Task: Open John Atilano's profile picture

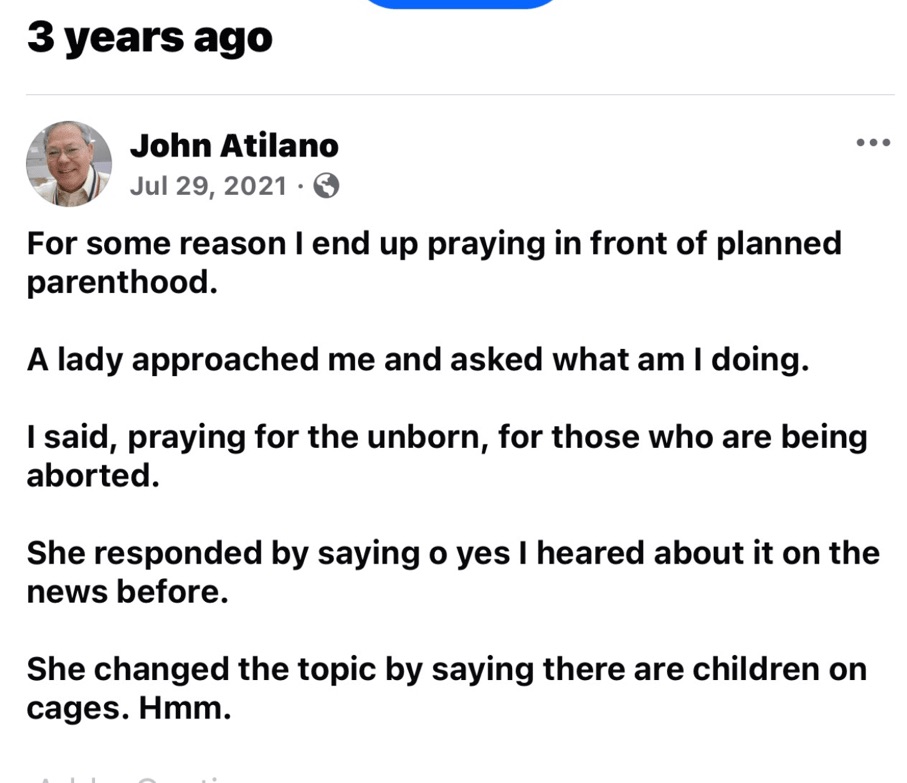Action: point(68,164)
